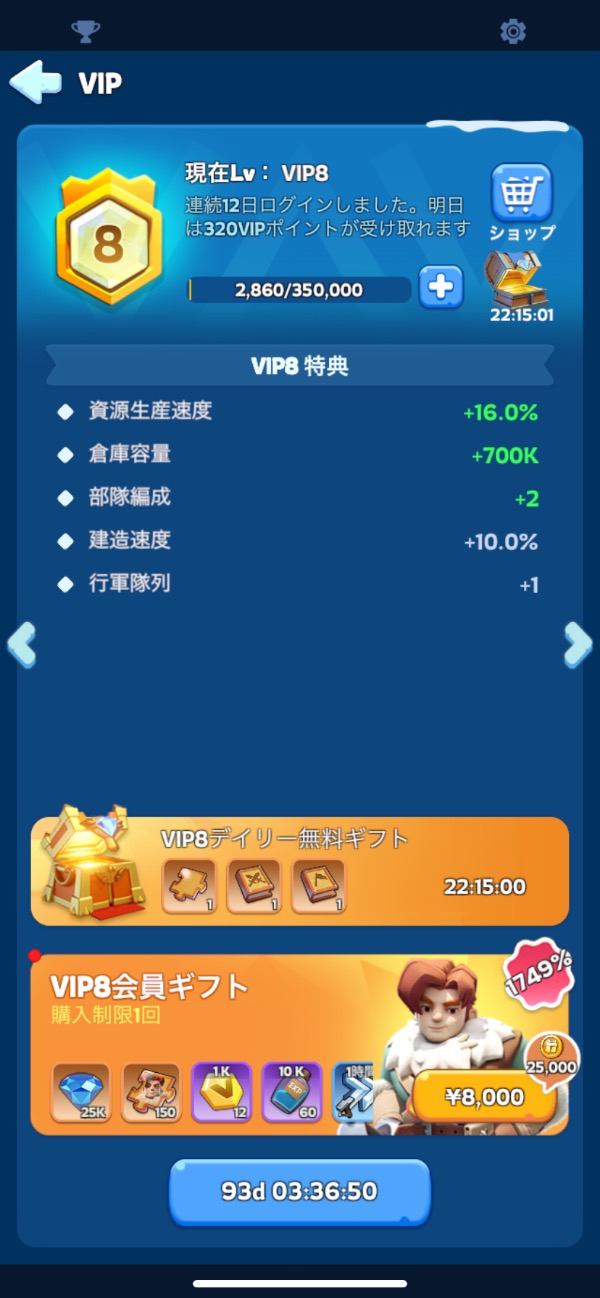View the 25K diamond reward item
Image resolution: width=600 pixels, height=1298 pixels.
(x=80, y=1092)
